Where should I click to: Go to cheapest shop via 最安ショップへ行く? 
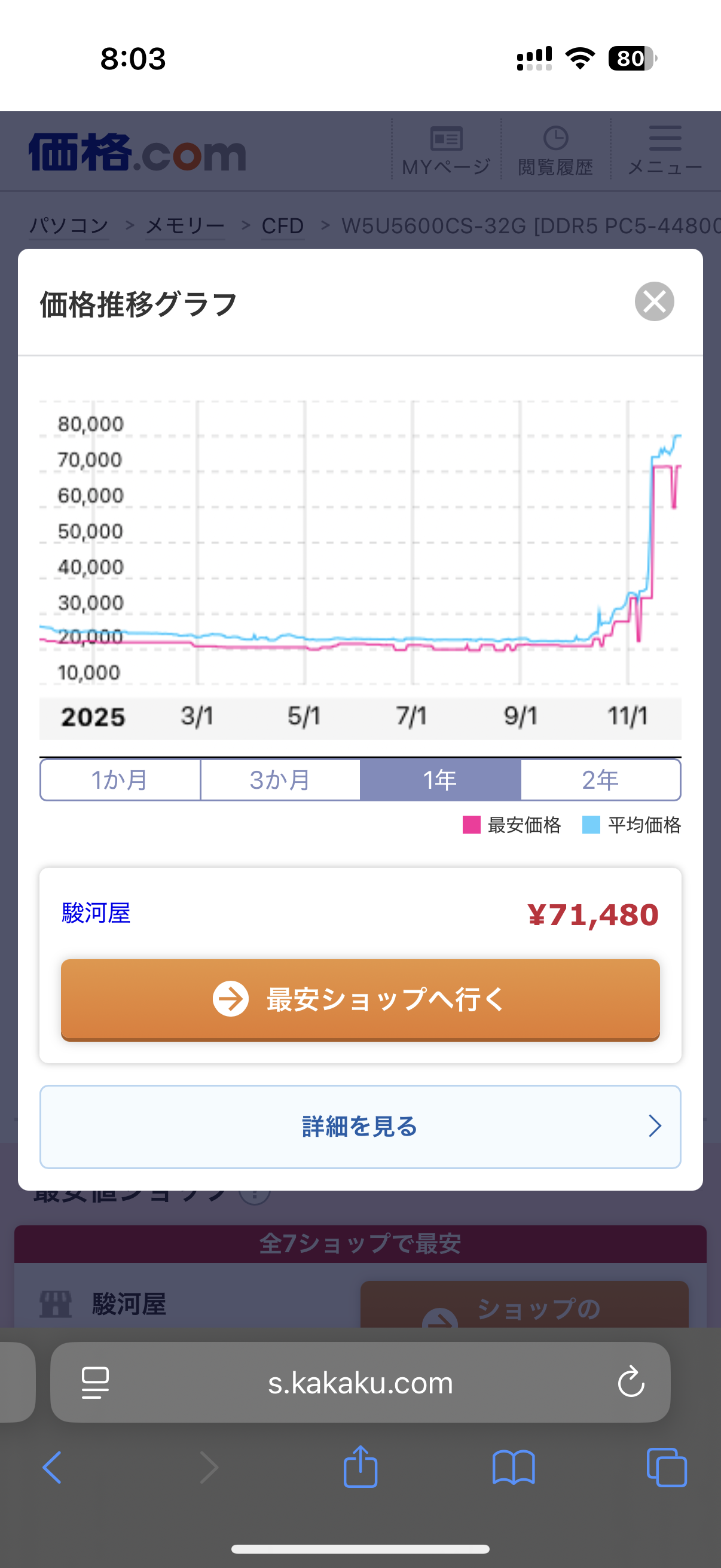pos(360,999)
